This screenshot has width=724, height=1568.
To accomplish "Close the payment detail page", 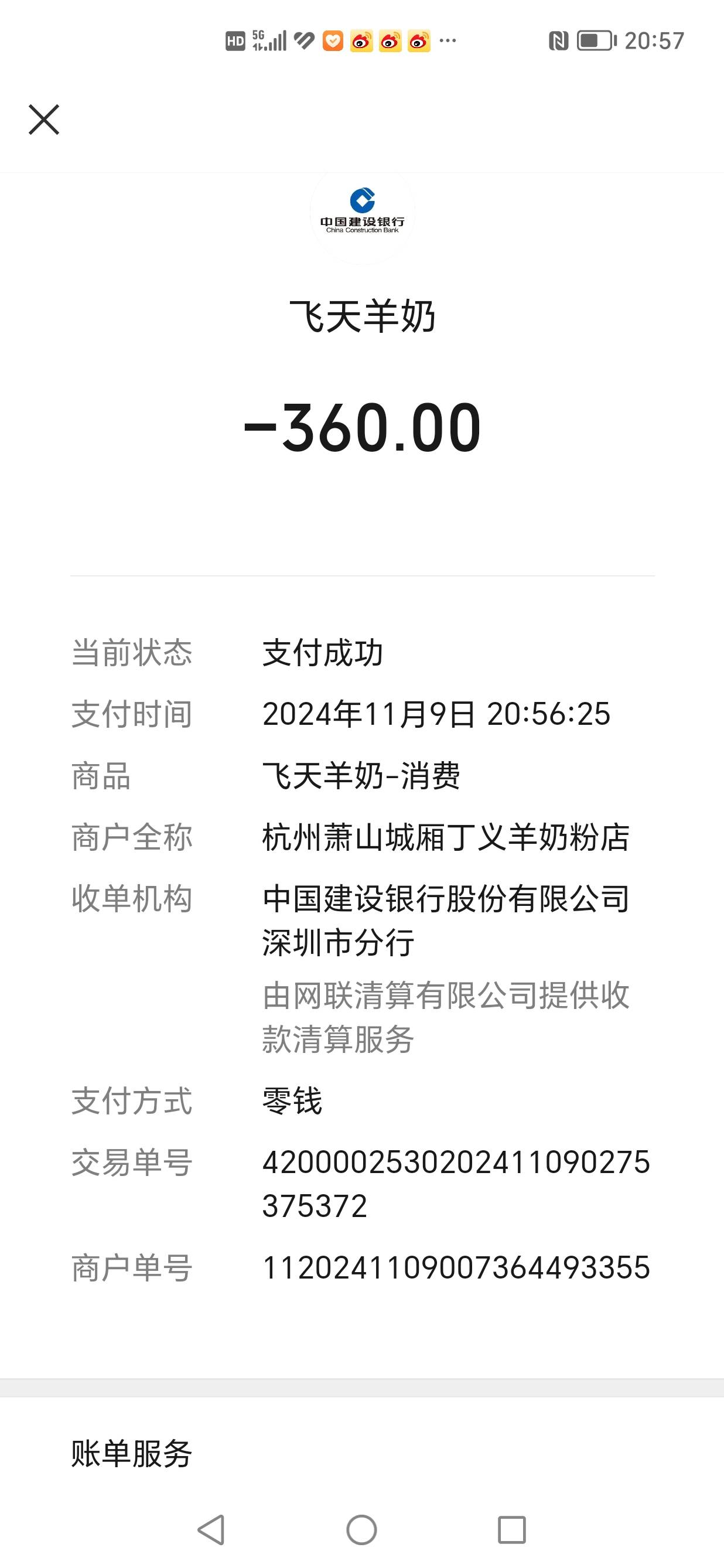I will tap(44, 120).
